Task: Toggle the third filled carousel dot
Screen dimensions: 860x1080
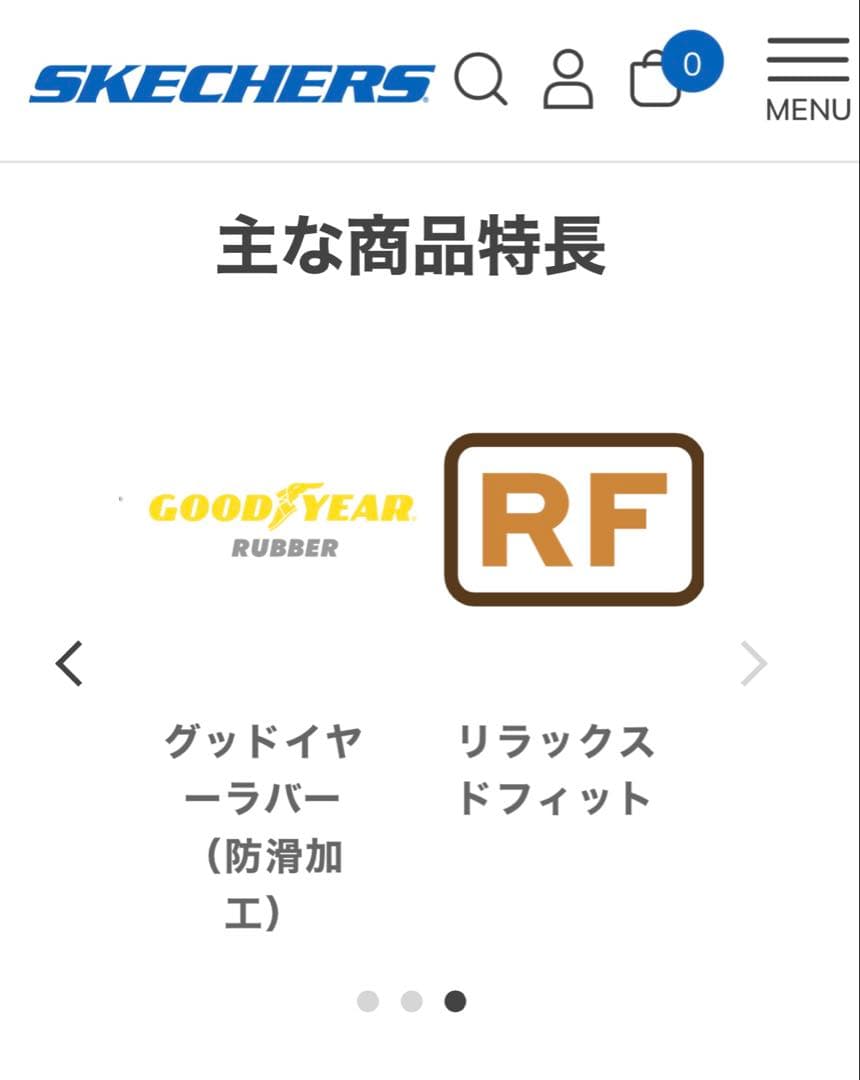Action: click(453, 999)
